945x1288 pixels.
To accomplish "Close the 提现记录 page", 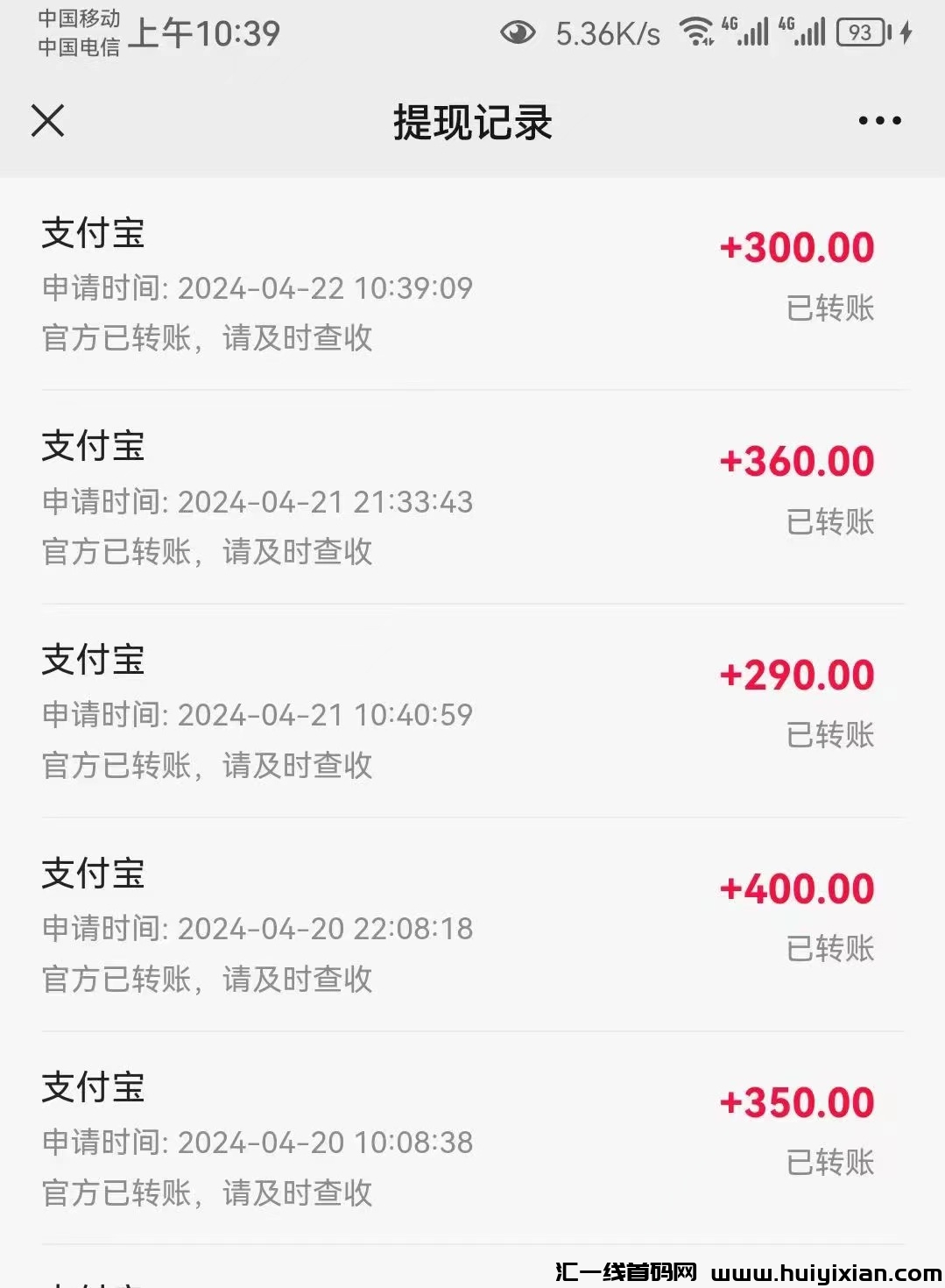I will click(48, 121).
